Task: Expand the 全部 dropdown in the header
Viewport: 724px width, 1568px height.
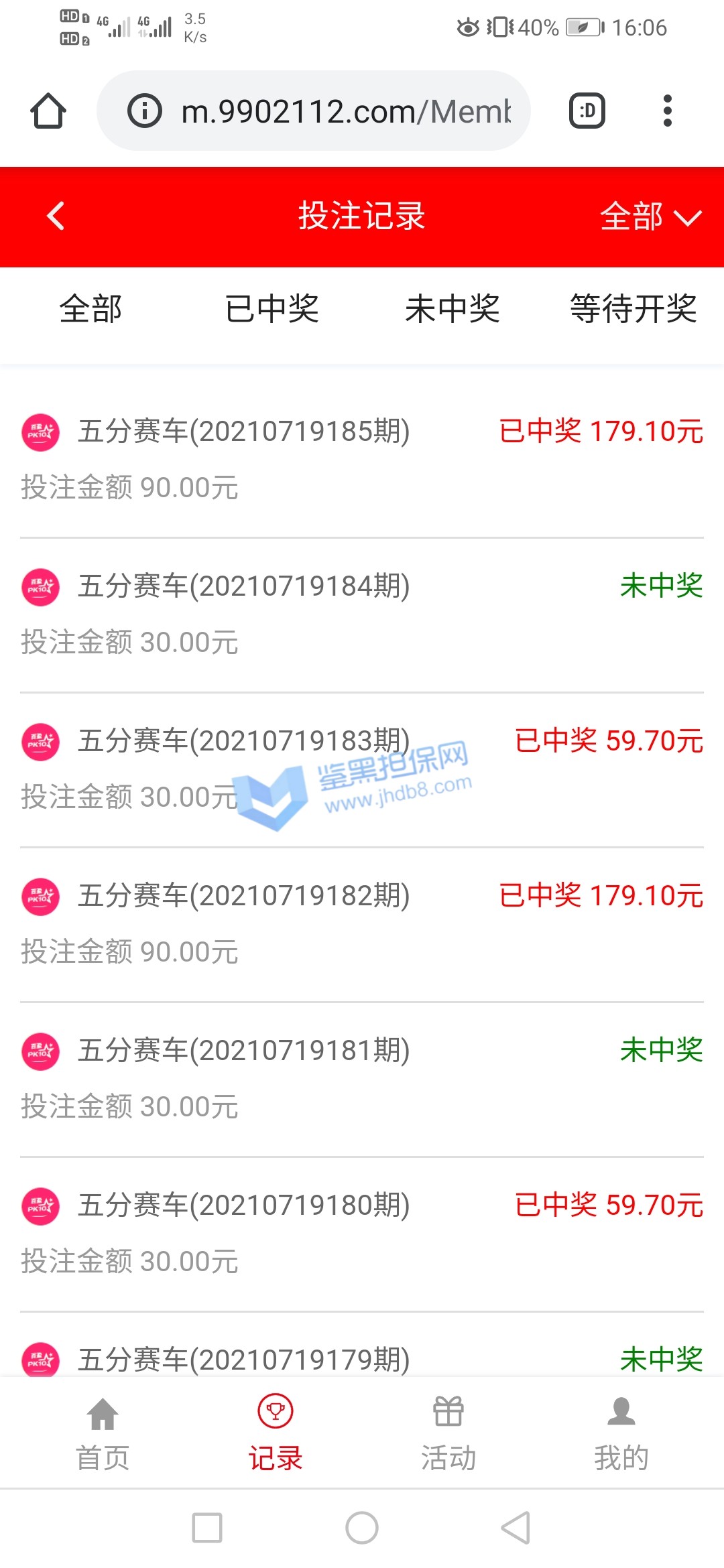Action: [649, 216]
